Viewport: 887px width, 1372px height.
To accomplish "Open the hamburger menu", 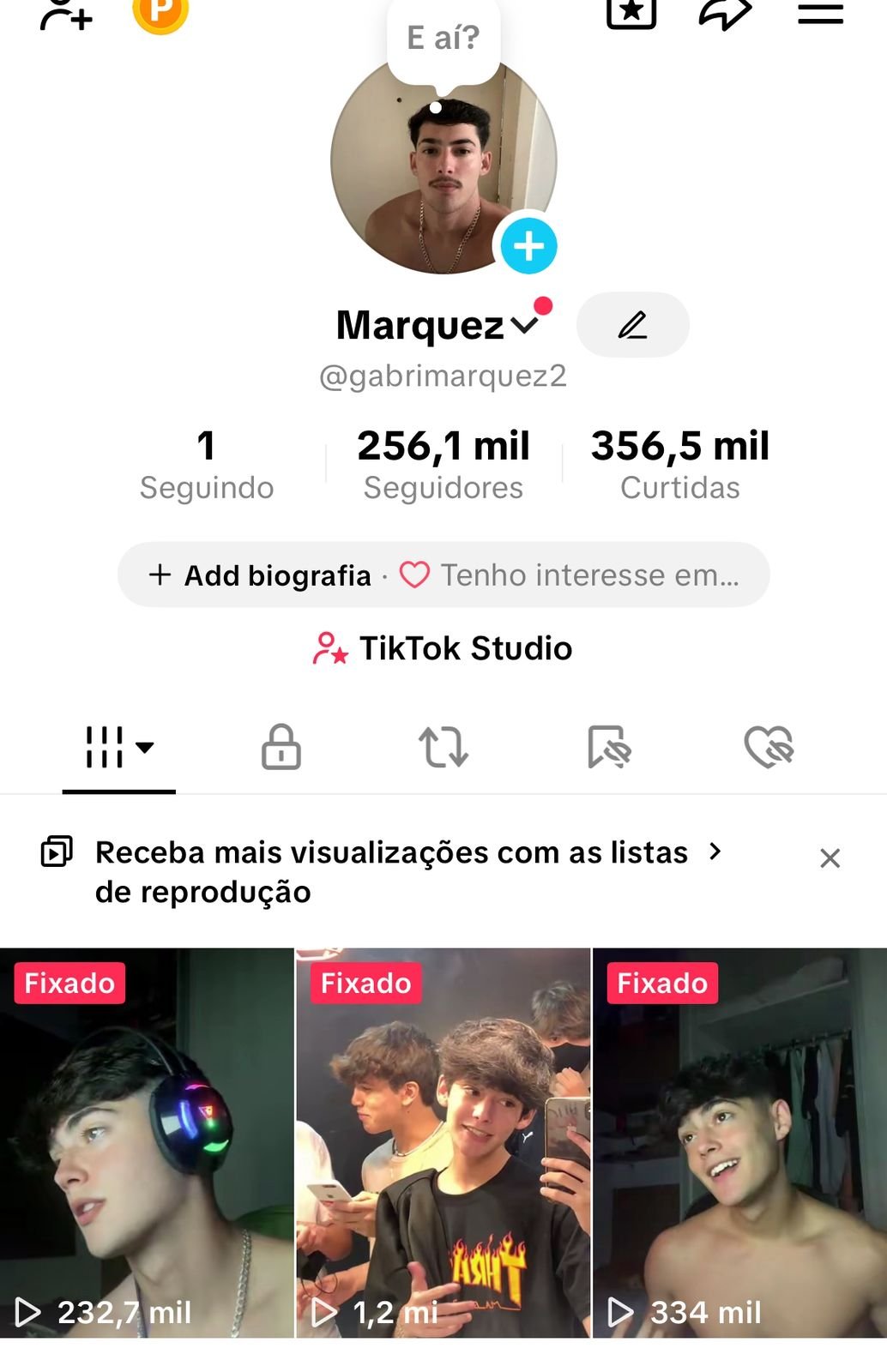I will pyautogui.click(x=820, y=14).
